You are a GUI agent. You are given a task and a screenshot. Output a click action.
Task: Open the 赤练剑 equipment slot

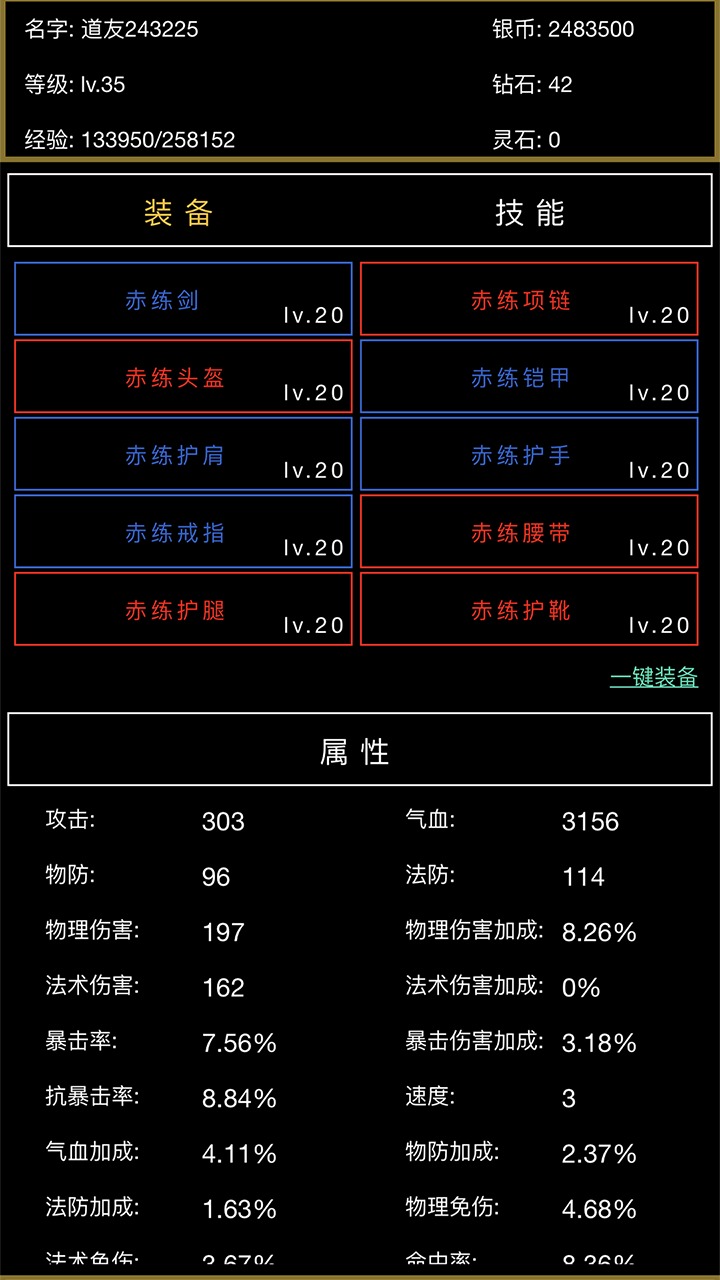tap(183, 299)
